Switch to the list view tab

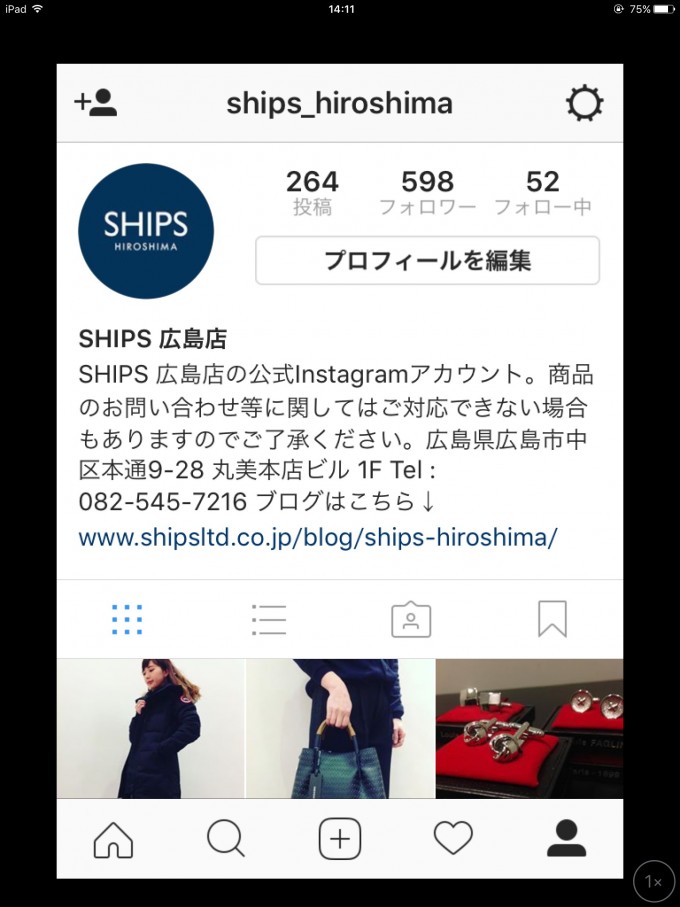tap(269, 620)
